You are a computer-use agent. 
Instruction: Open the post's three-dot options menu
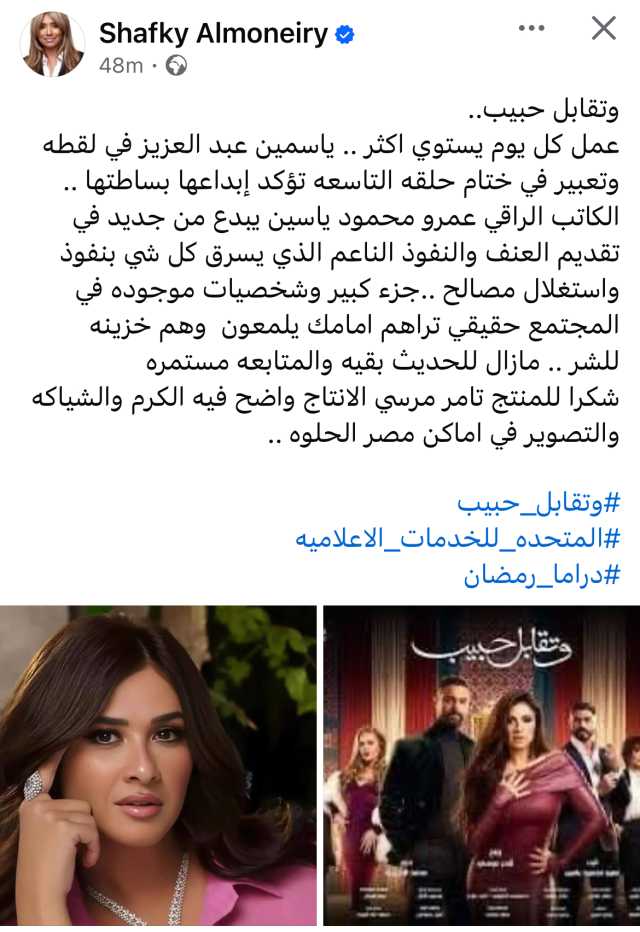(532, 30)
